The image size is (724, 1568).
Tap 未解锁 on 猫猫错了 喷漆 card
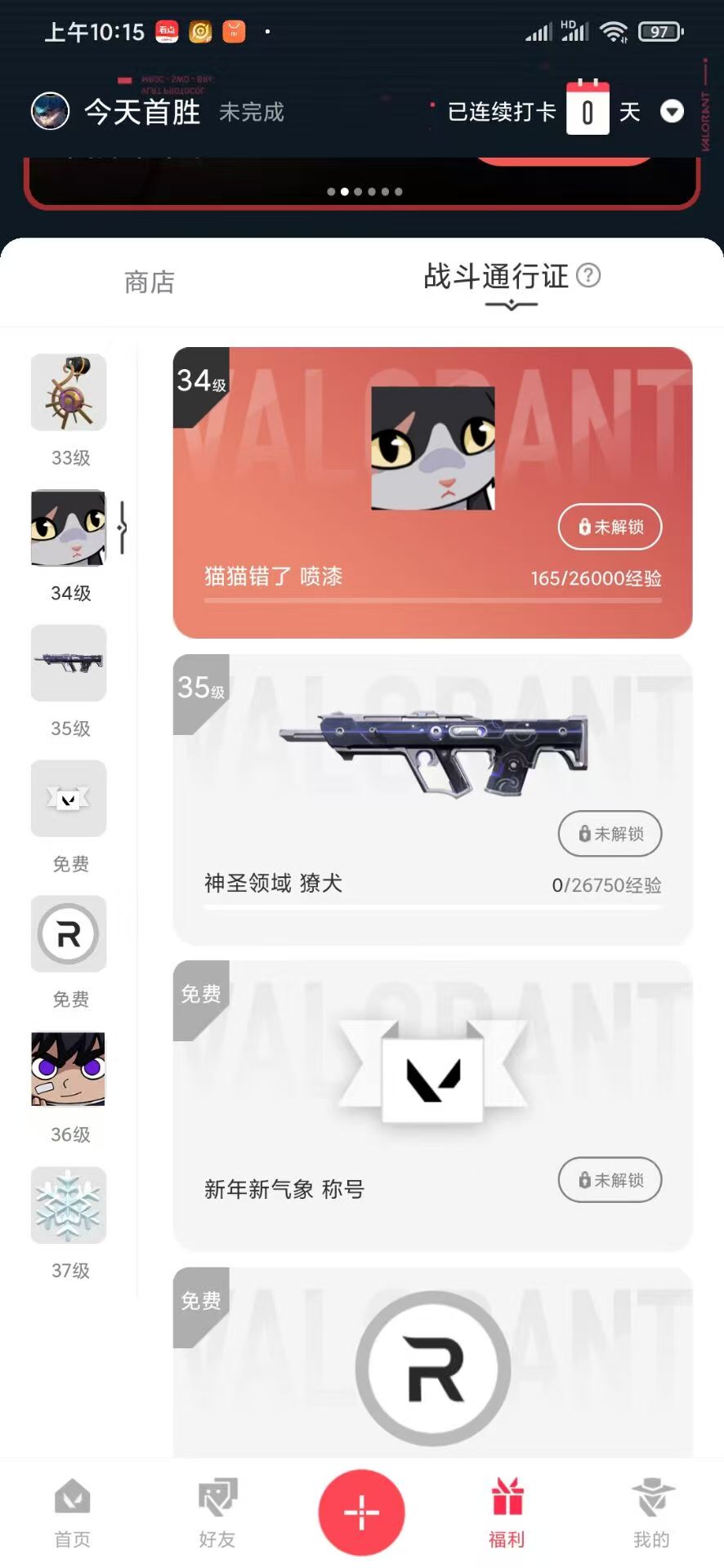point(610,527)
